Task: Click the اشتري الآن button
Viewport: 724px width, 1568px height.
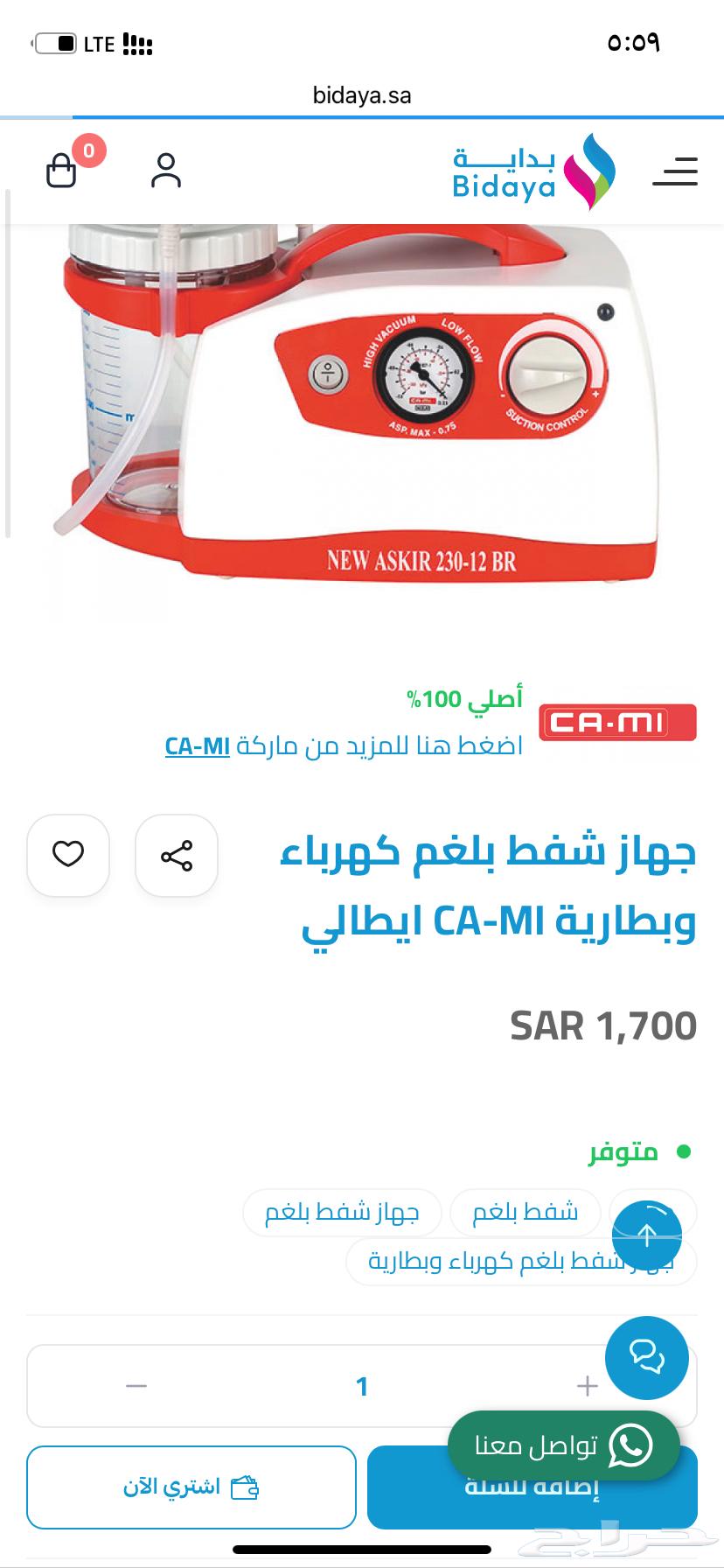Action: point(191,1486)
